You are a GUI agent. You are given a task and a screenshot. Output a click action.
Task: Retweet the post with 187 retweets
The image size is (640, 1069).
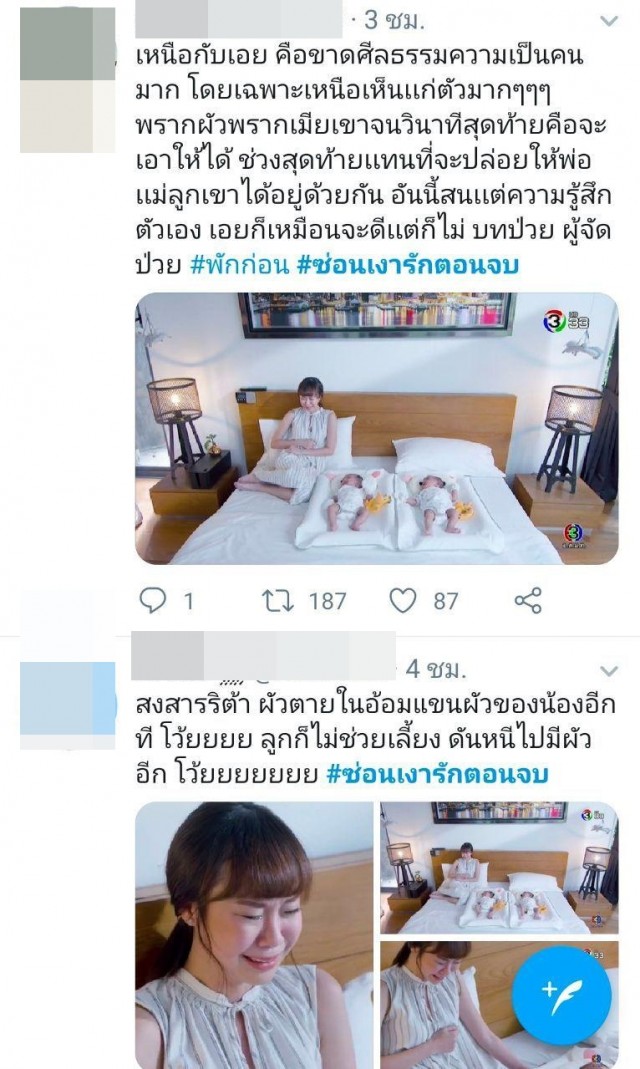(x=273, y=600)
